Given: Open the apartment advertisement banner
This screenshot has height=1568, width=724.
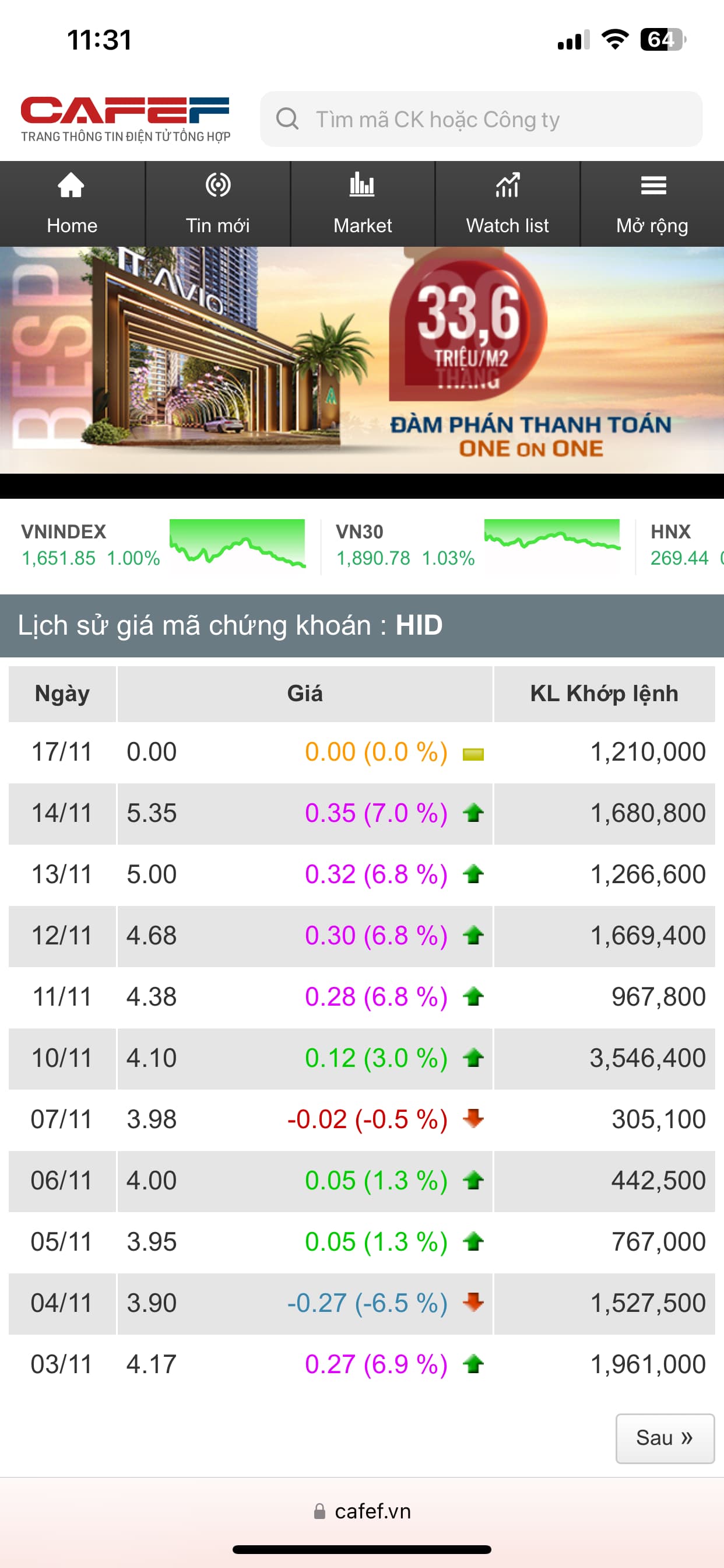Looking at the screenshot, I should [362, 360].
